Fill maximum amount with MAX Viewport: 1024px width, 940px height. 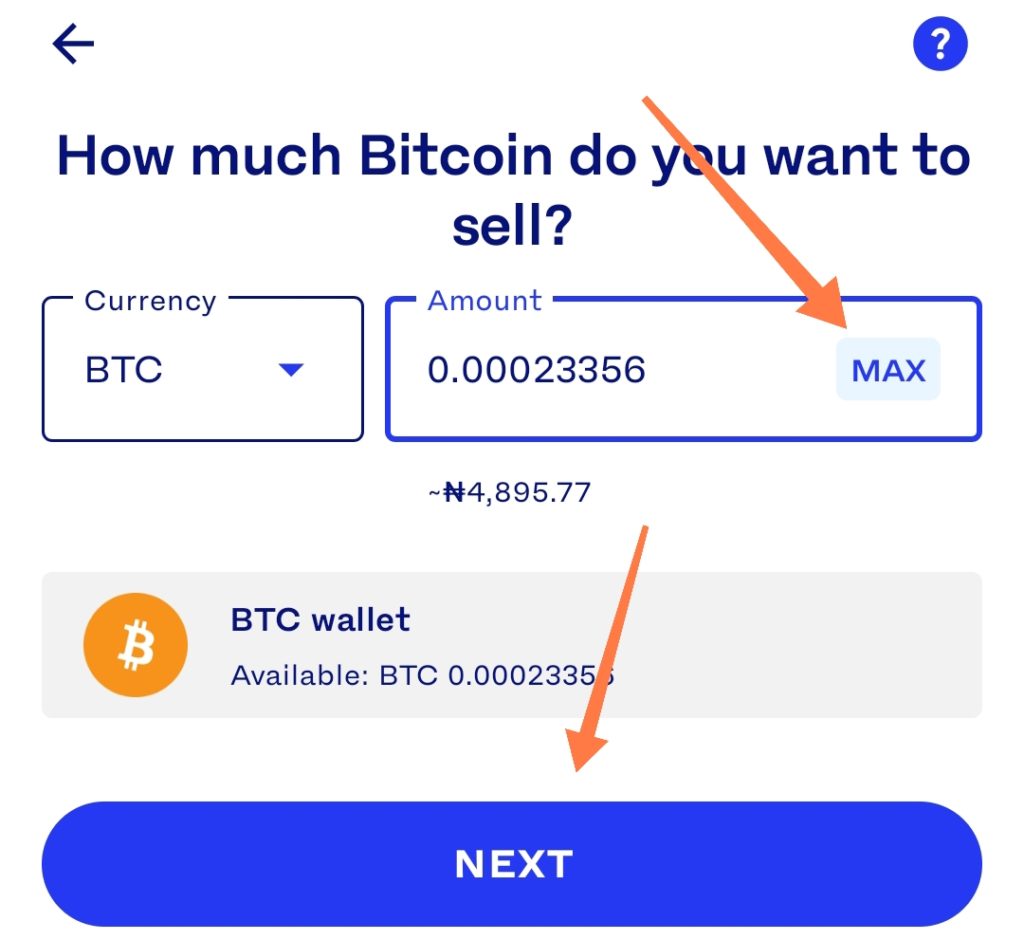click(x=888, y=370)
